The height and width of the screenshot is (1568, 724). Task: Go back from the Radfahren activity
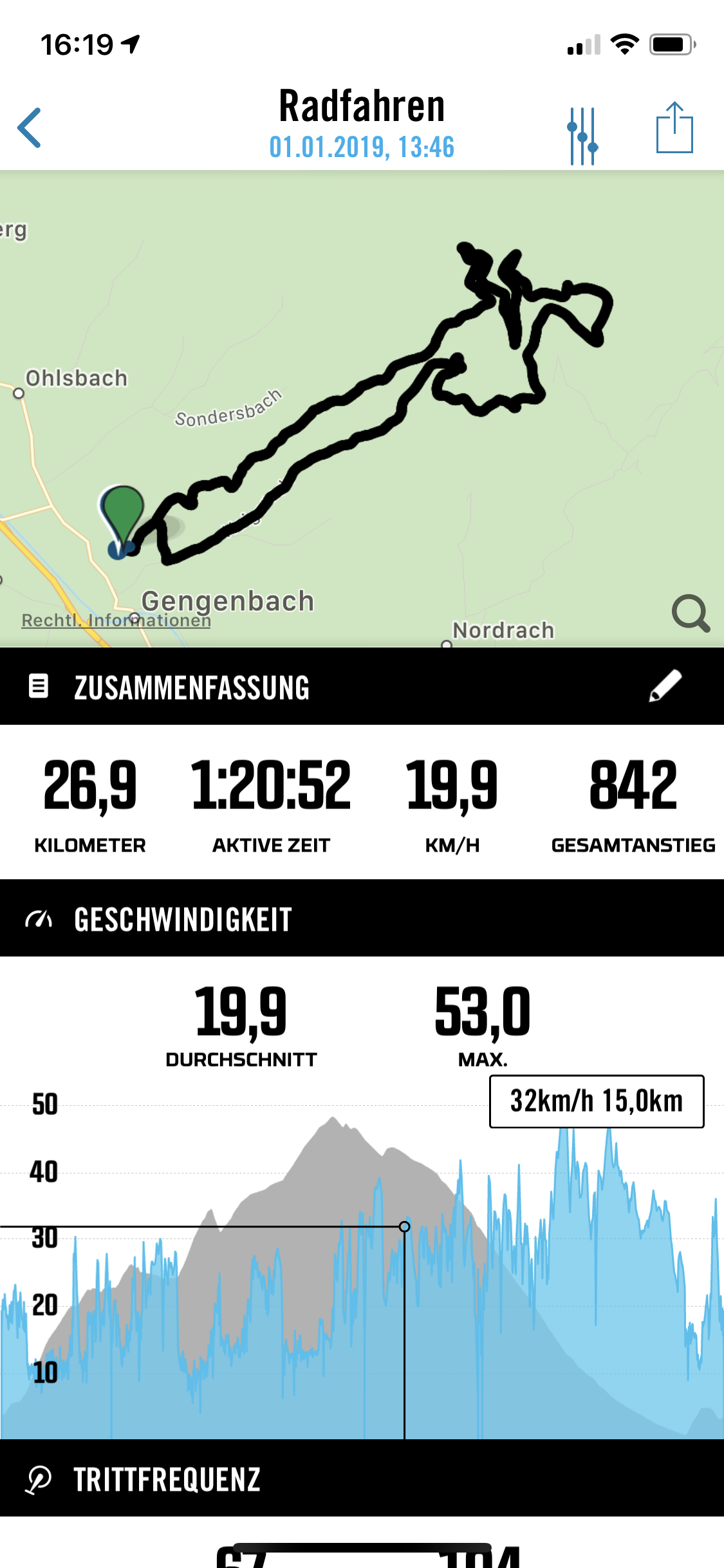pos(30,128)
